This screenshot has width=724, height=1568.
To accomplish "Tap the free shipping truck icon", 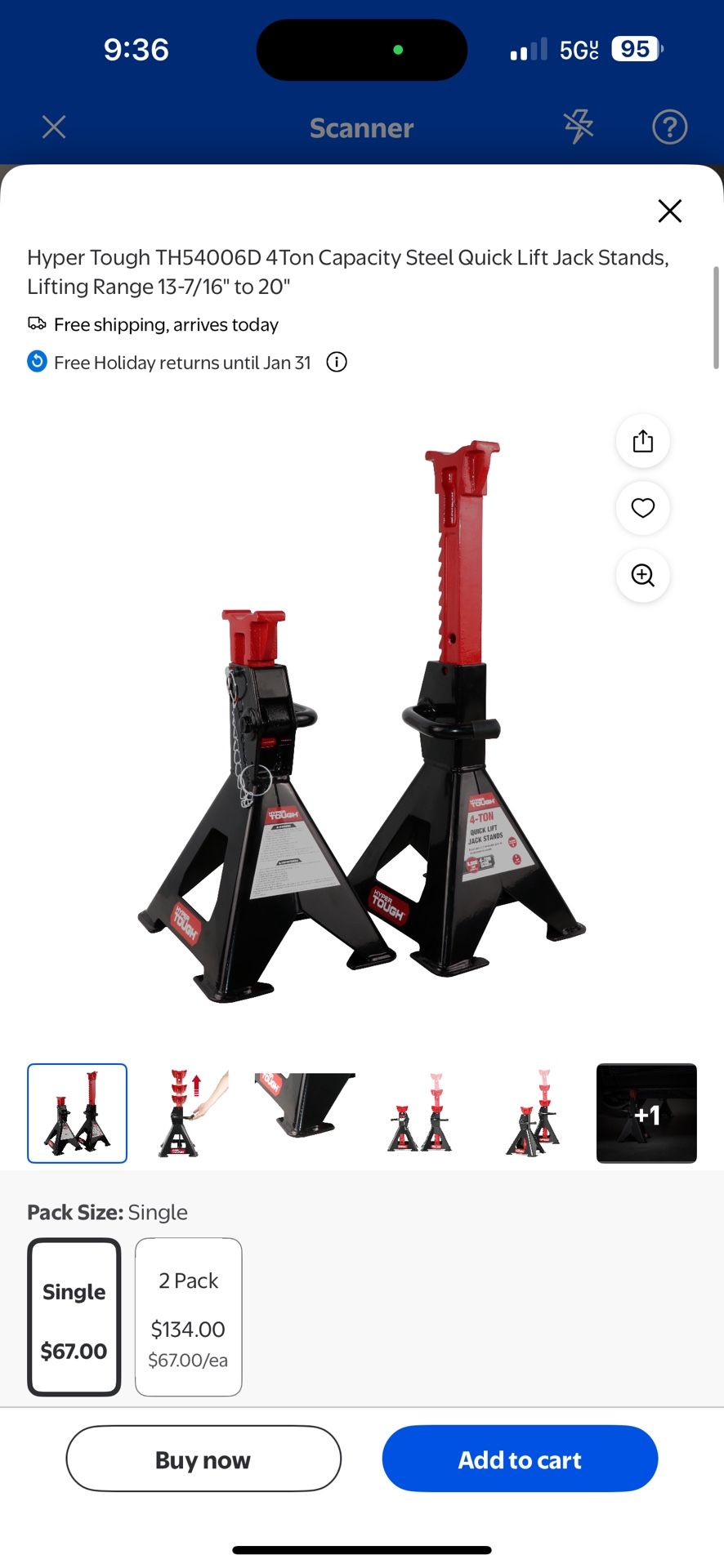I will pyautogui.click(x=36, y=323).
